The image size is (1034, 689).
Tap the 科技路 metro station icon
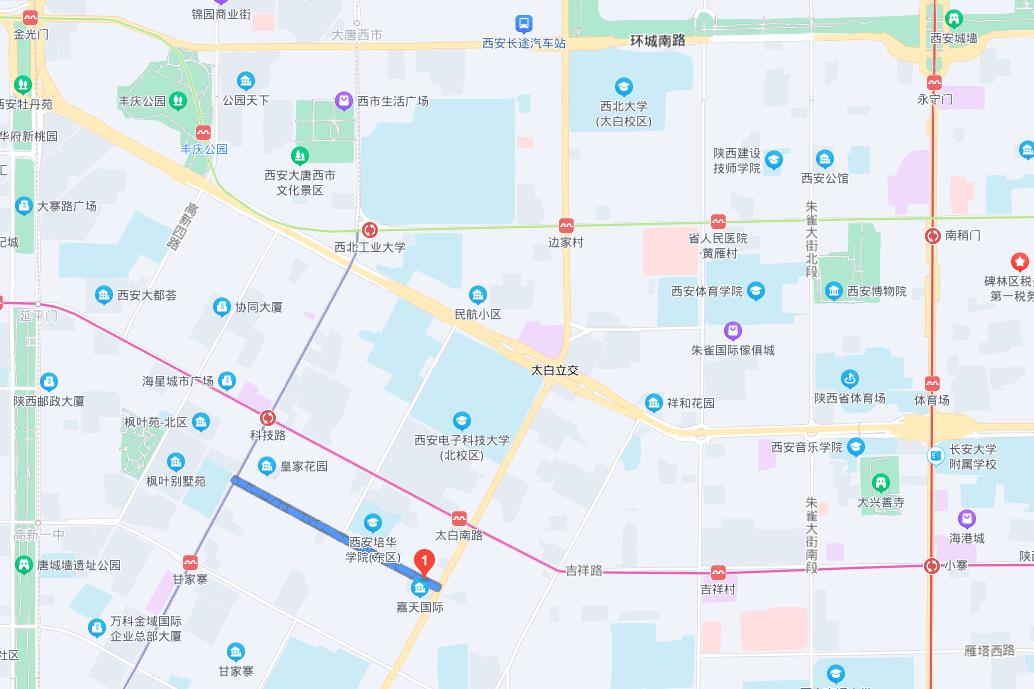pos(267,418)
